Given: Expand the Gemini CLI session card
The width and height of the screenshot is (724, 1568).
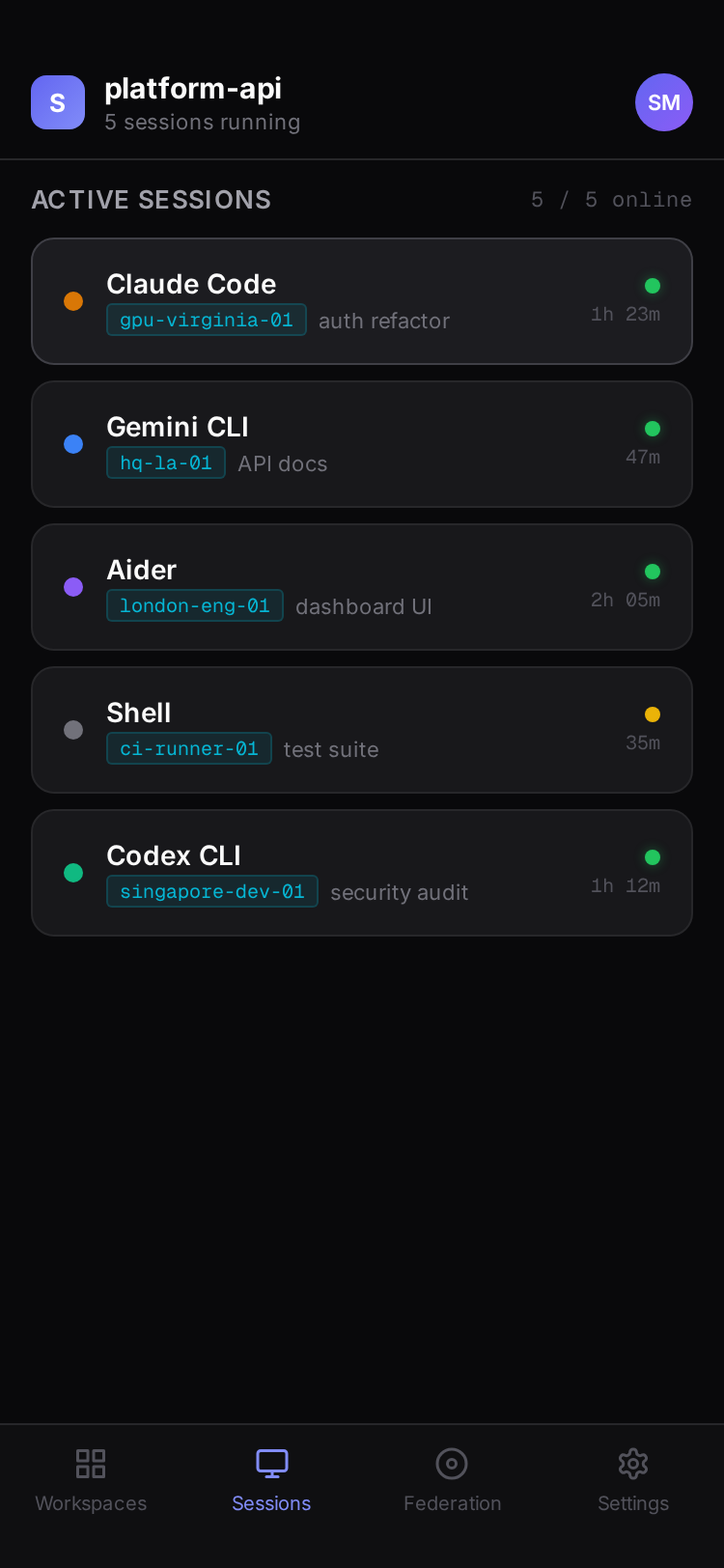Looking at the screenshot, I should (x=362, y=443).
